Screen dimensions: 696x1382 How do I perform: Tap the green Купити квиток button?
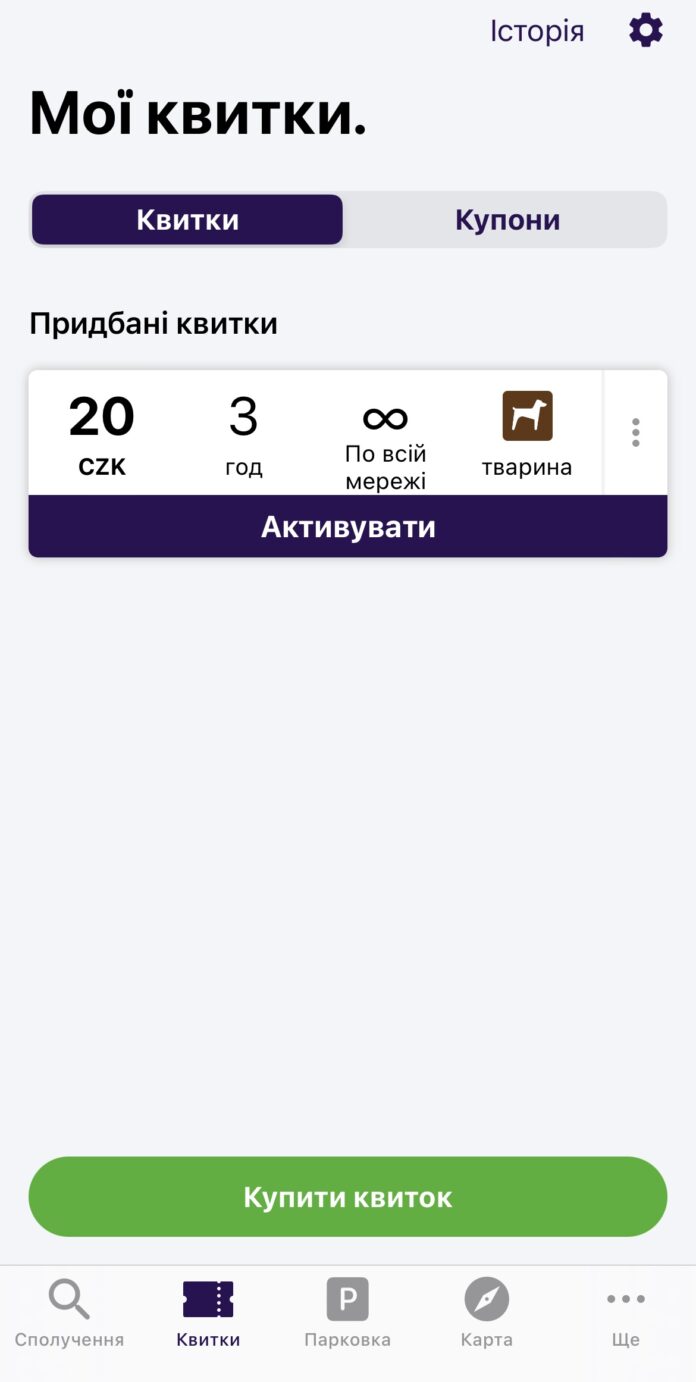[348, 1197]
